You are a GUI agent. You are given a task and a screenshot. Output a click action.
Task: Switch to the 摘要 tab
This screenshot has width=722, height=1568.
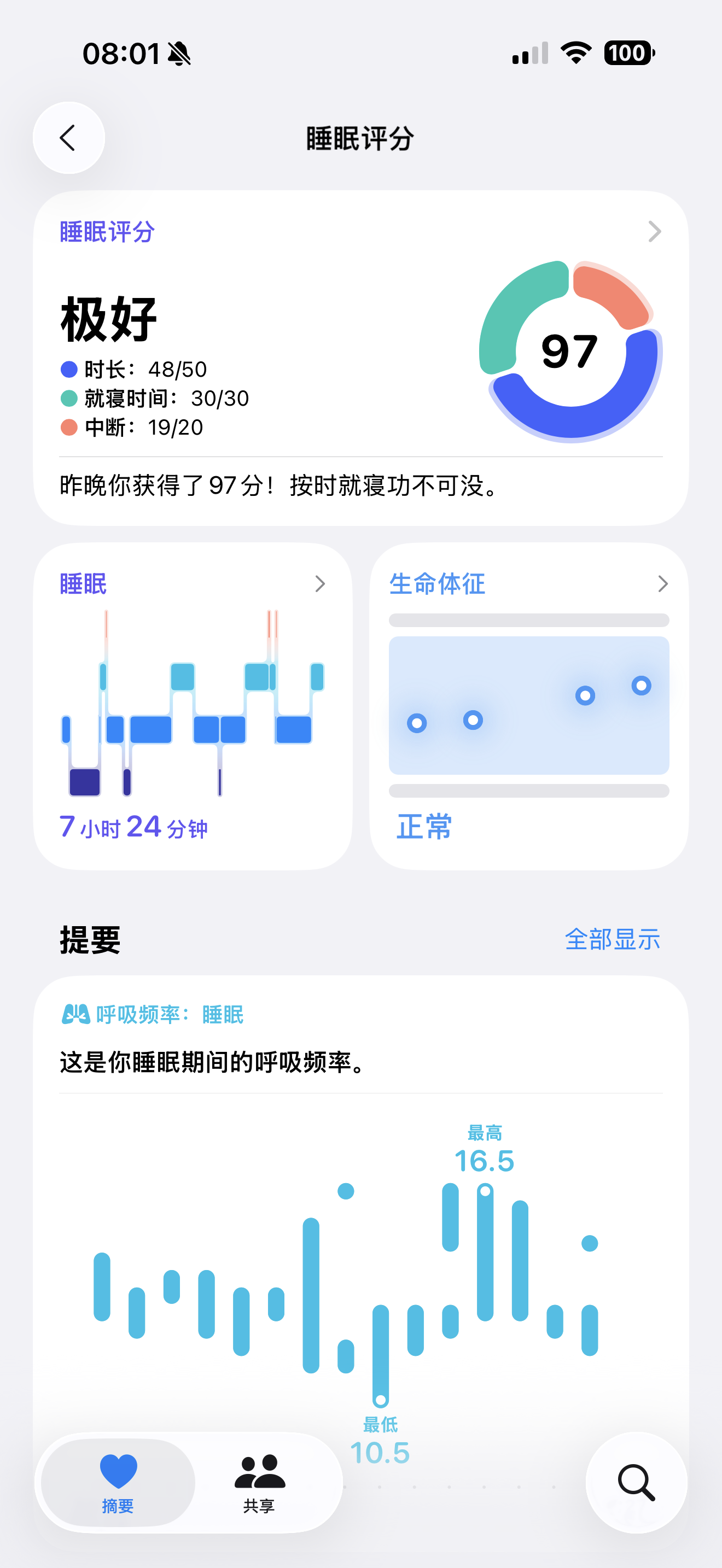click(x=118, y=1483)
